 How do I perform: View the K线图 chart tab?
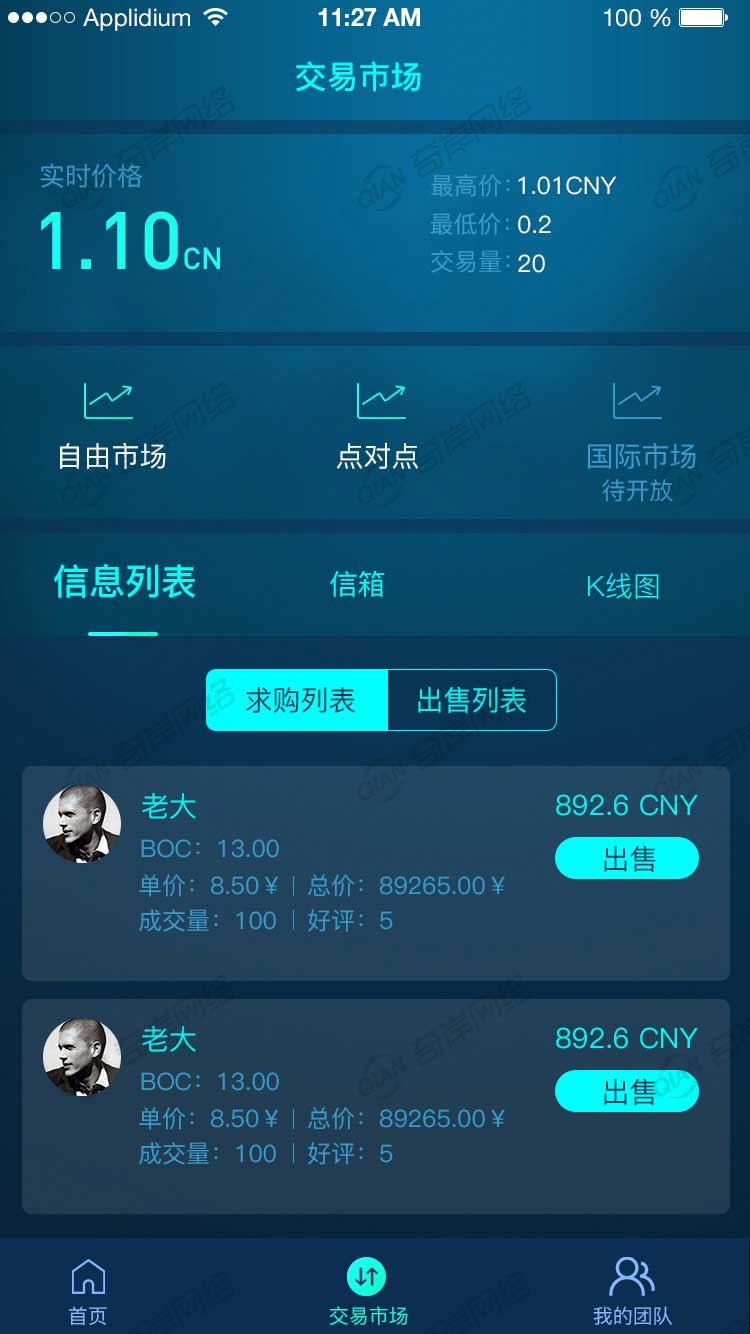(622, 586)
